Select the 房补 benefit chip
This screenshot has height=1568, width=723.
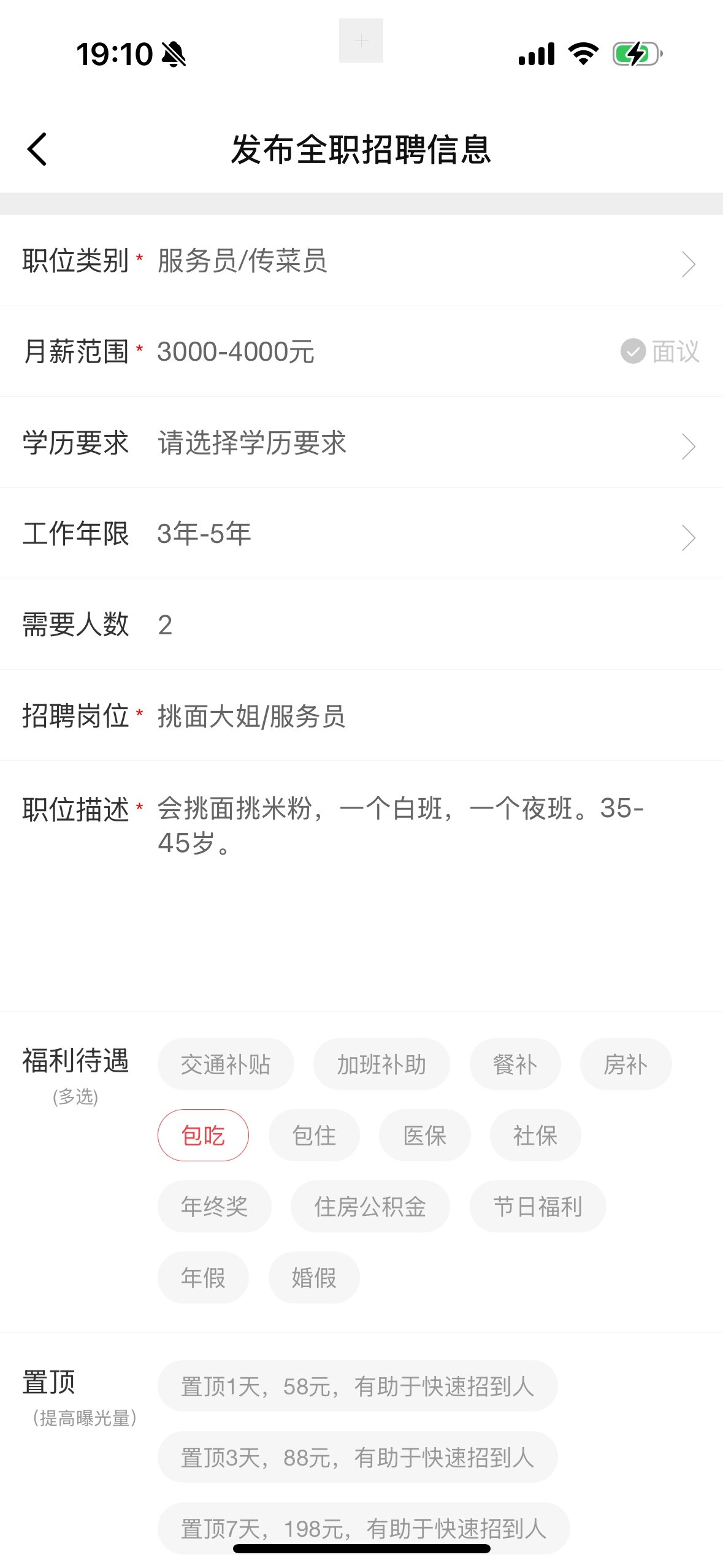[626, 1064]
